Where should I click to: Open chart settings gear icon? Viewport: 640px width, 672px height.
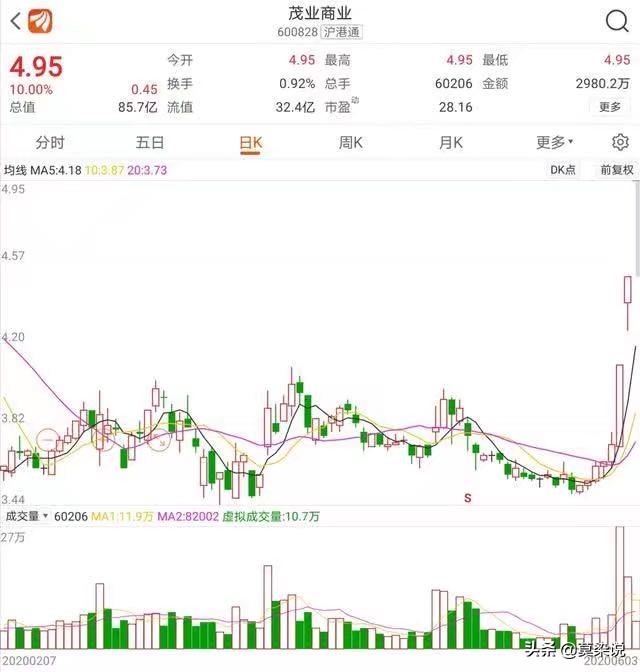[620, 143]
